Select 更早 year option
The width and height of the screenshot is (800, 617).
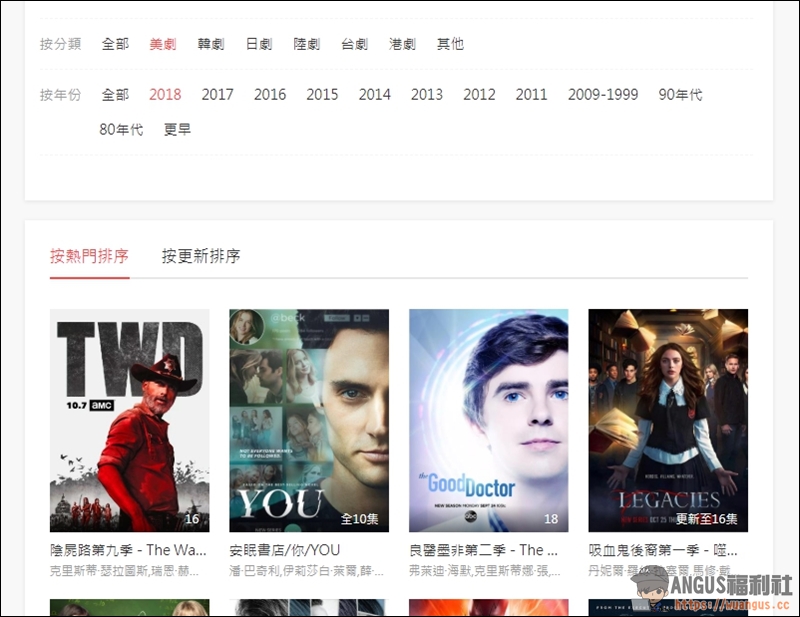[x=177, y=130]
